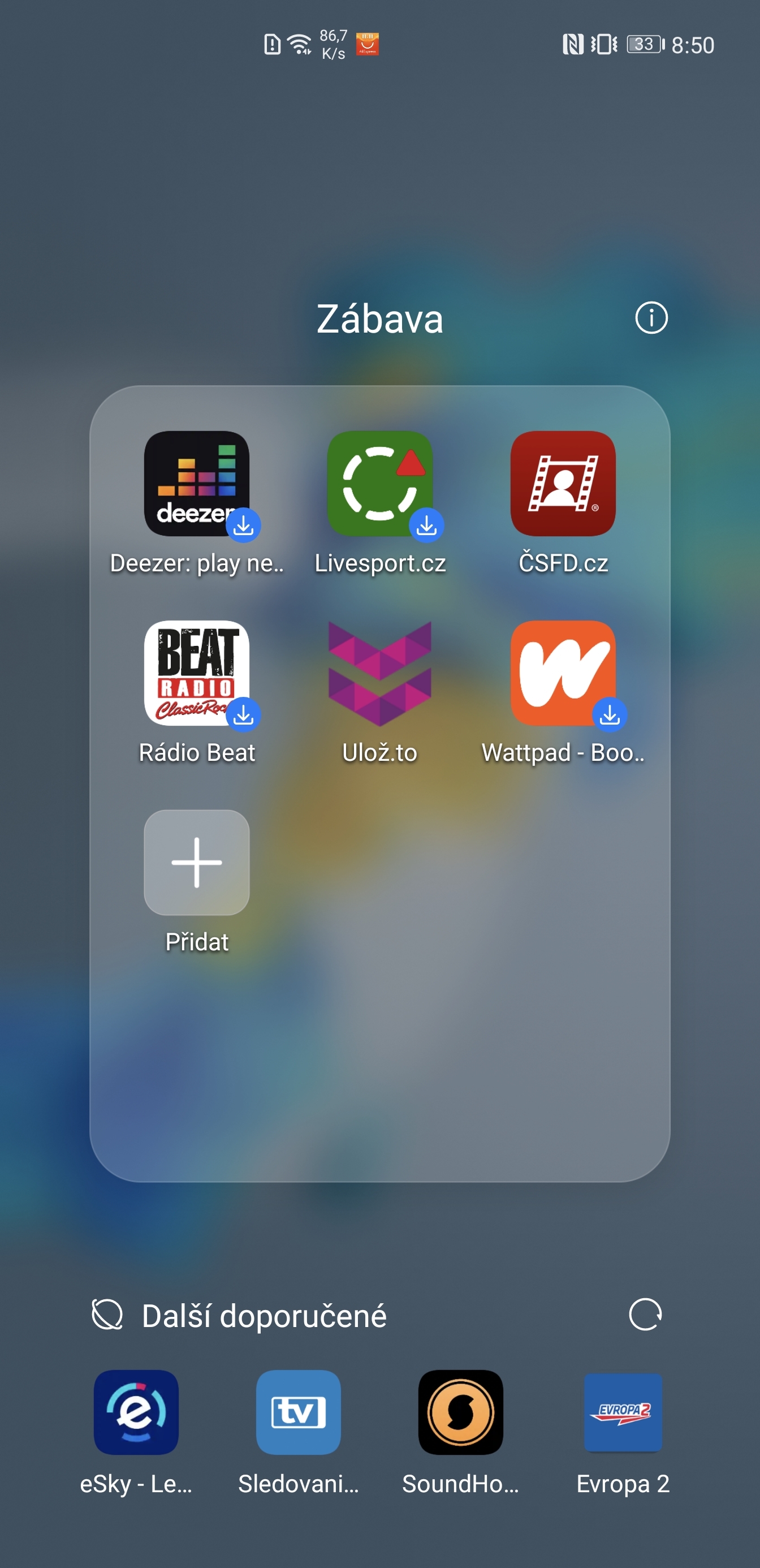This screenshot has width=760, height=1568.
Task: Open the Zábava folder info icon
Action: pyautogui.click(x=651, y=318)
